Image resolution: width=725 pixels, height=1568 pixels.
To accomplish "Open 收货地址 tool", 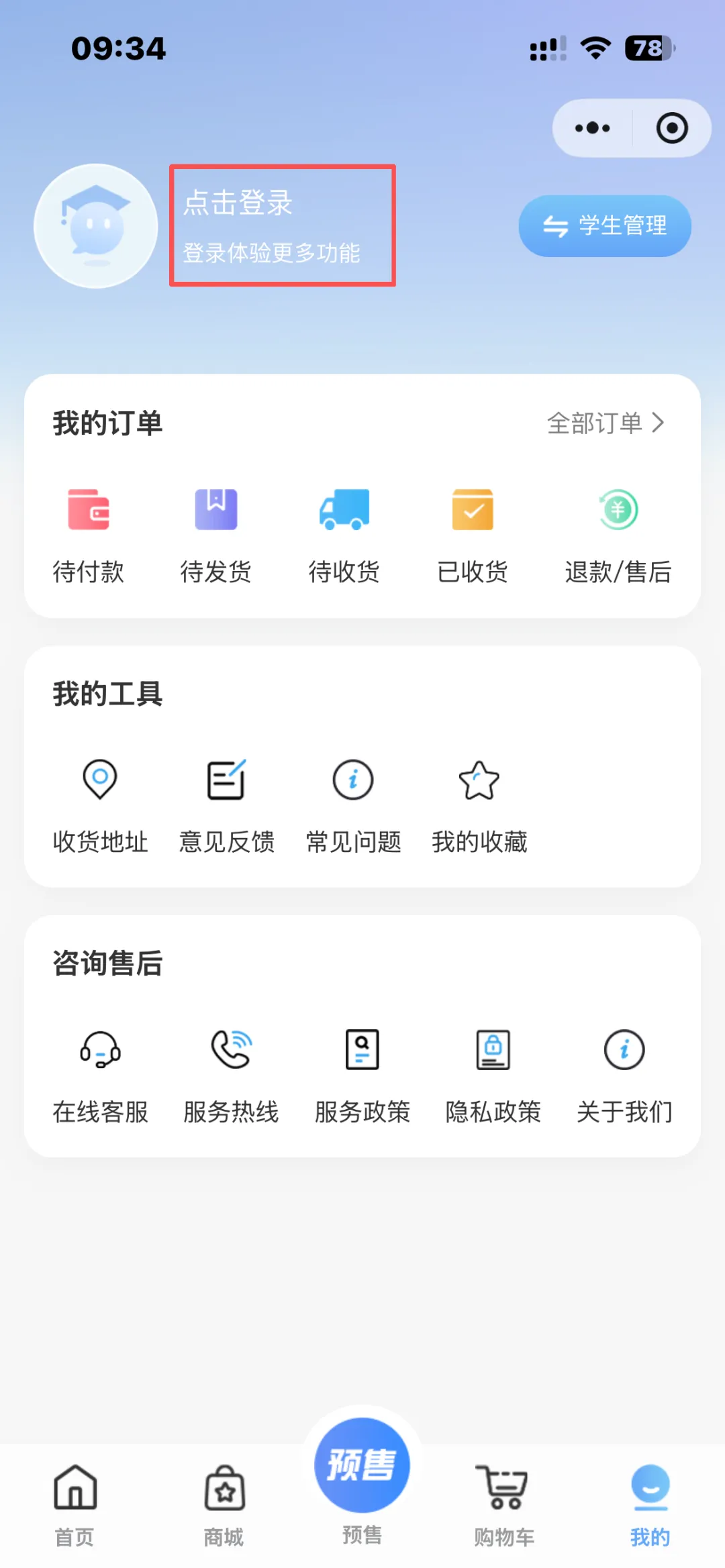I will point(100,805).
